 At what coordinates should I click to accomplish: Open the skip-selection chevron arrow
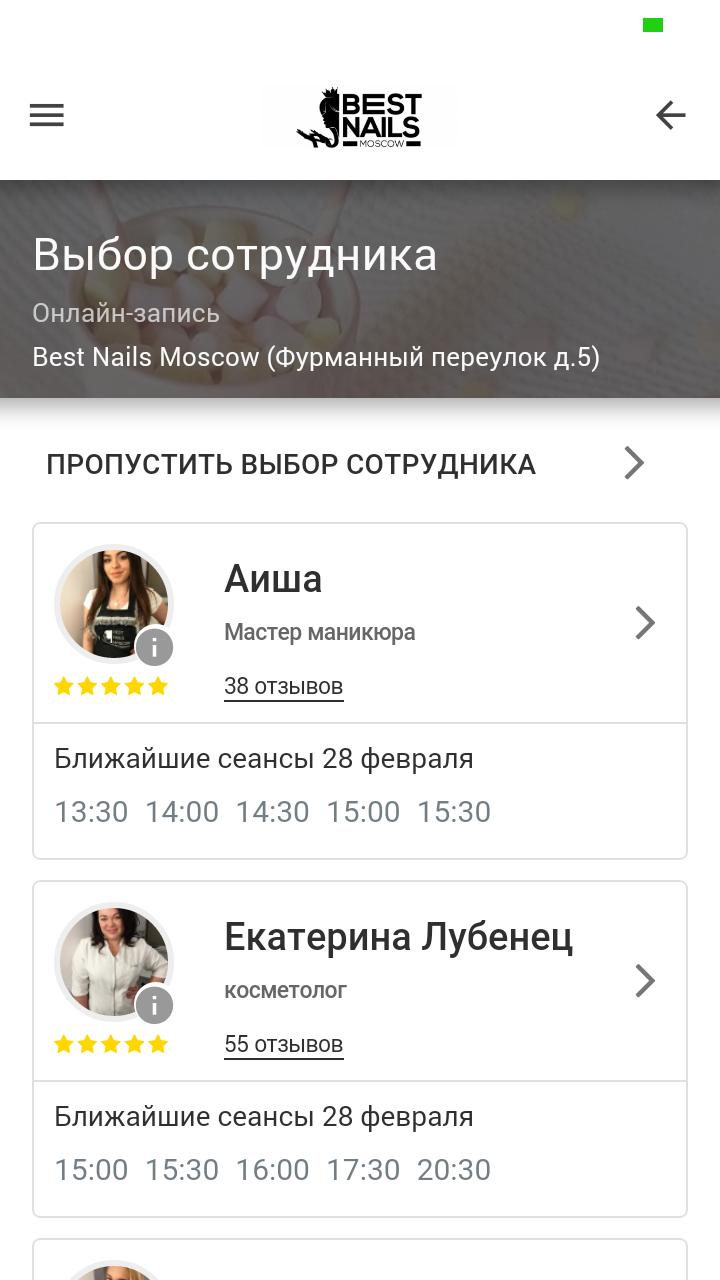[633, 463]
